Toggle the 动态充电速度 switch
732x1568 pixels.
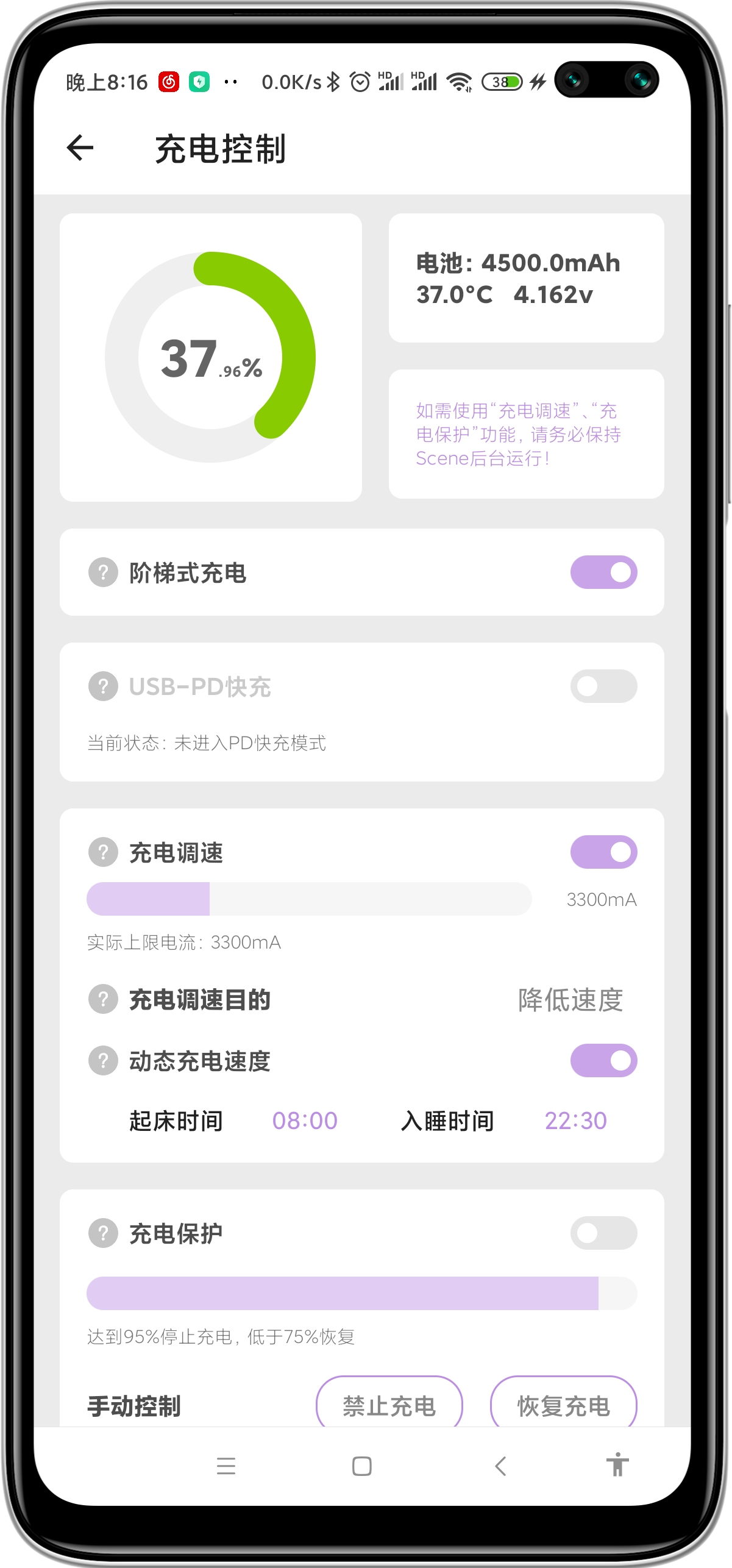[603, 1061]
